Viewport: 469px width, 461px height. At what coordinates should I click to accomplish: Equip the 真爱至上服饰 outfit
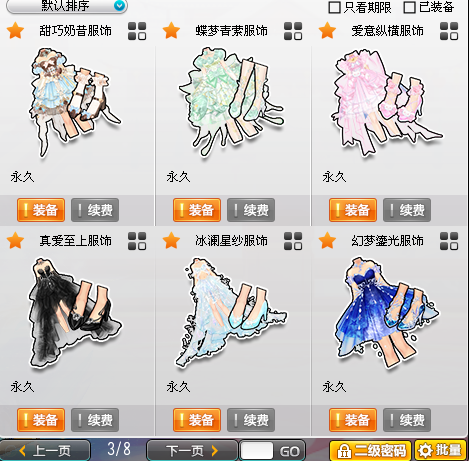pos(41,420)
